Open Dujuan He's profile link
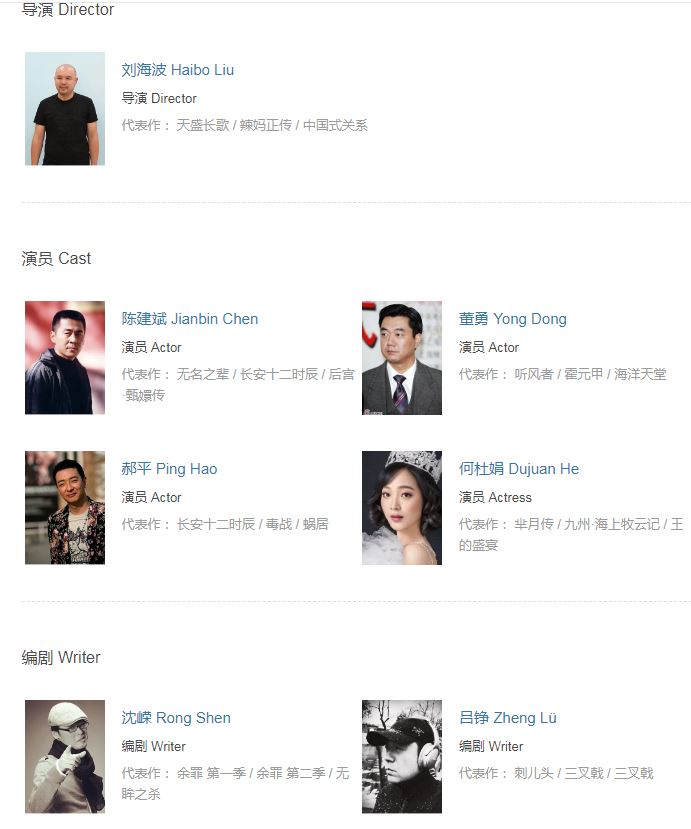The width and height of the screenshot is (691, 829). (x=518, y=469)
